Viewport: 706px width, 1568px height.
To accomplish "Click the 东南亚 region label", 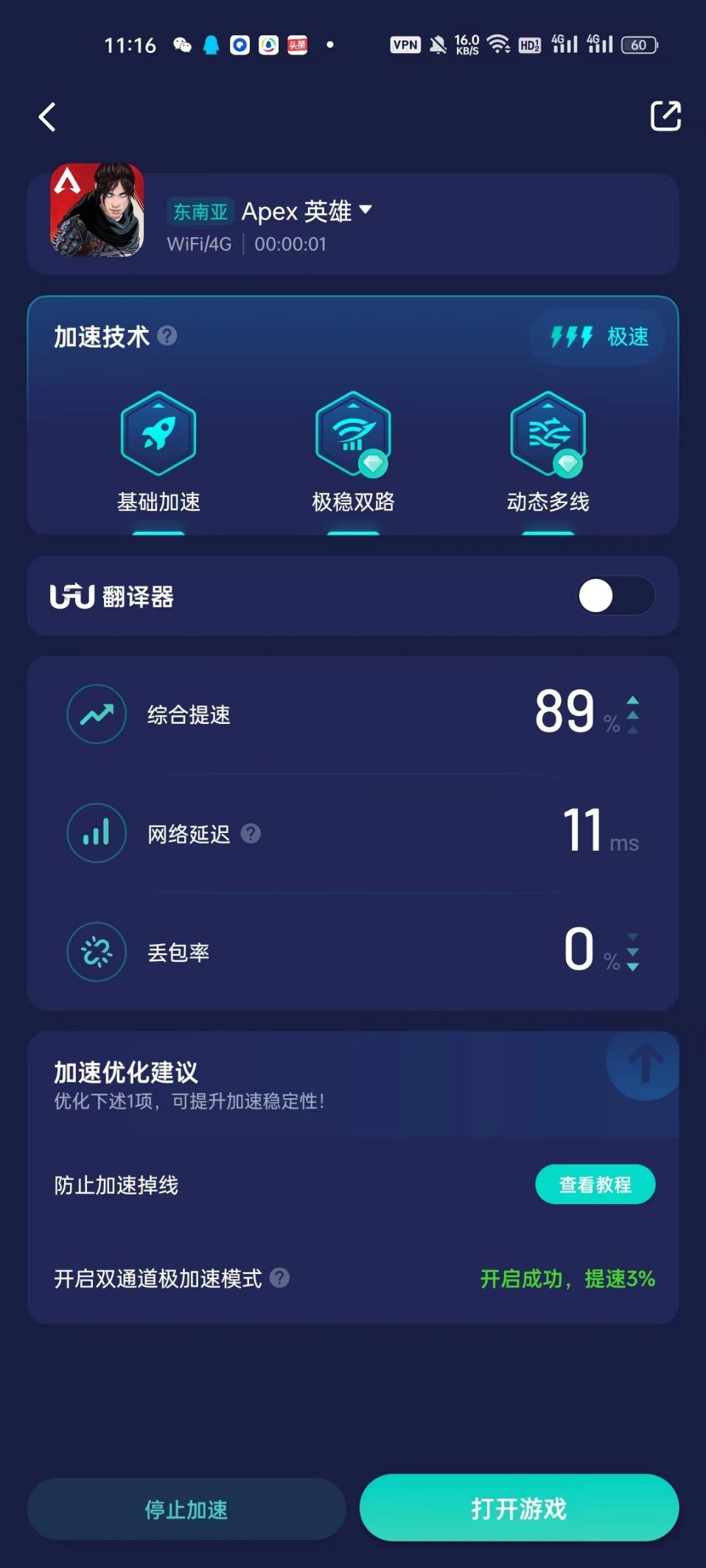I will [x=200, y=211].
